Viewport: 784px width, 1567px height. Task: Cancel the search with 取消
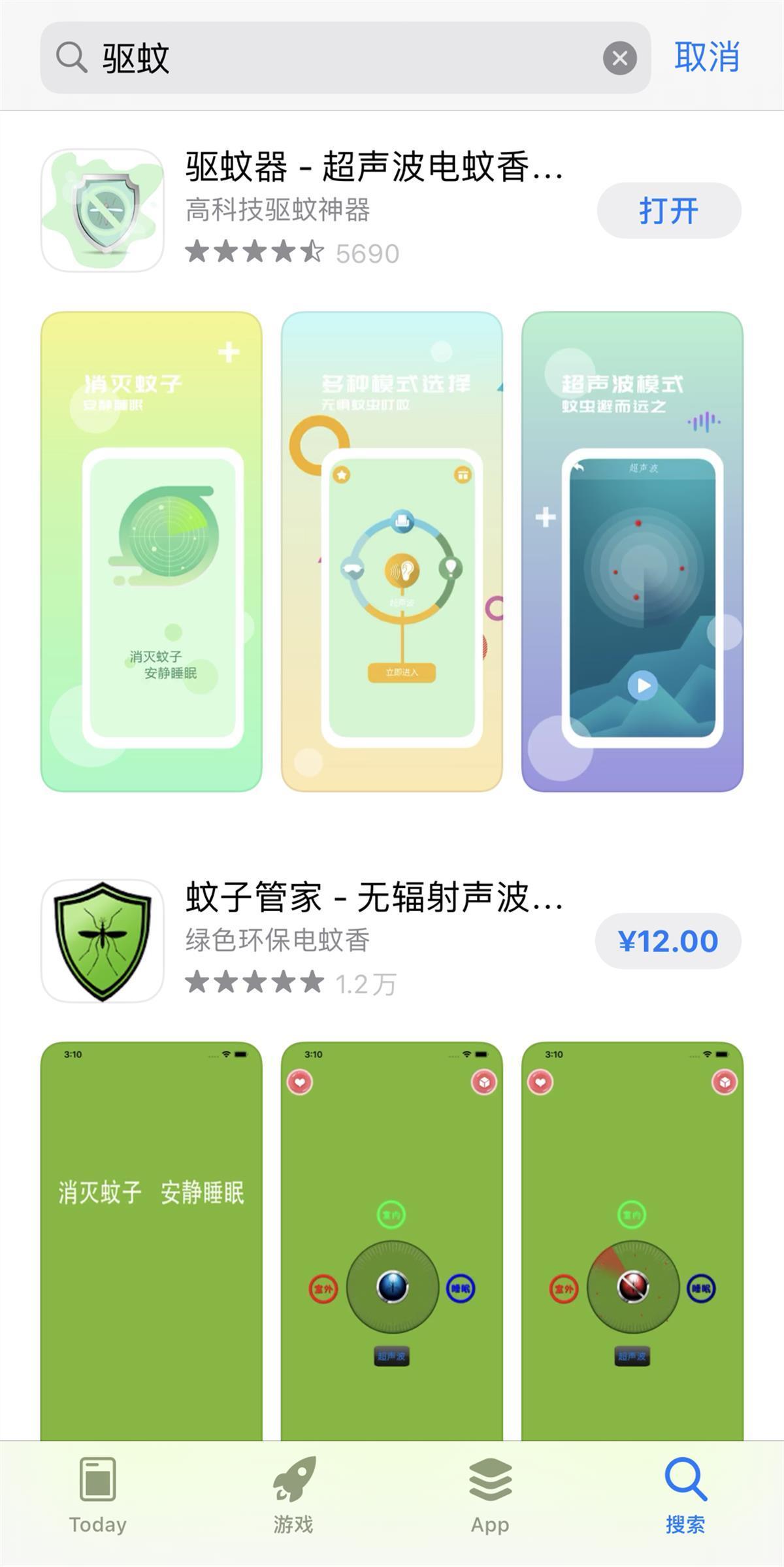click(x=707, y=57)
